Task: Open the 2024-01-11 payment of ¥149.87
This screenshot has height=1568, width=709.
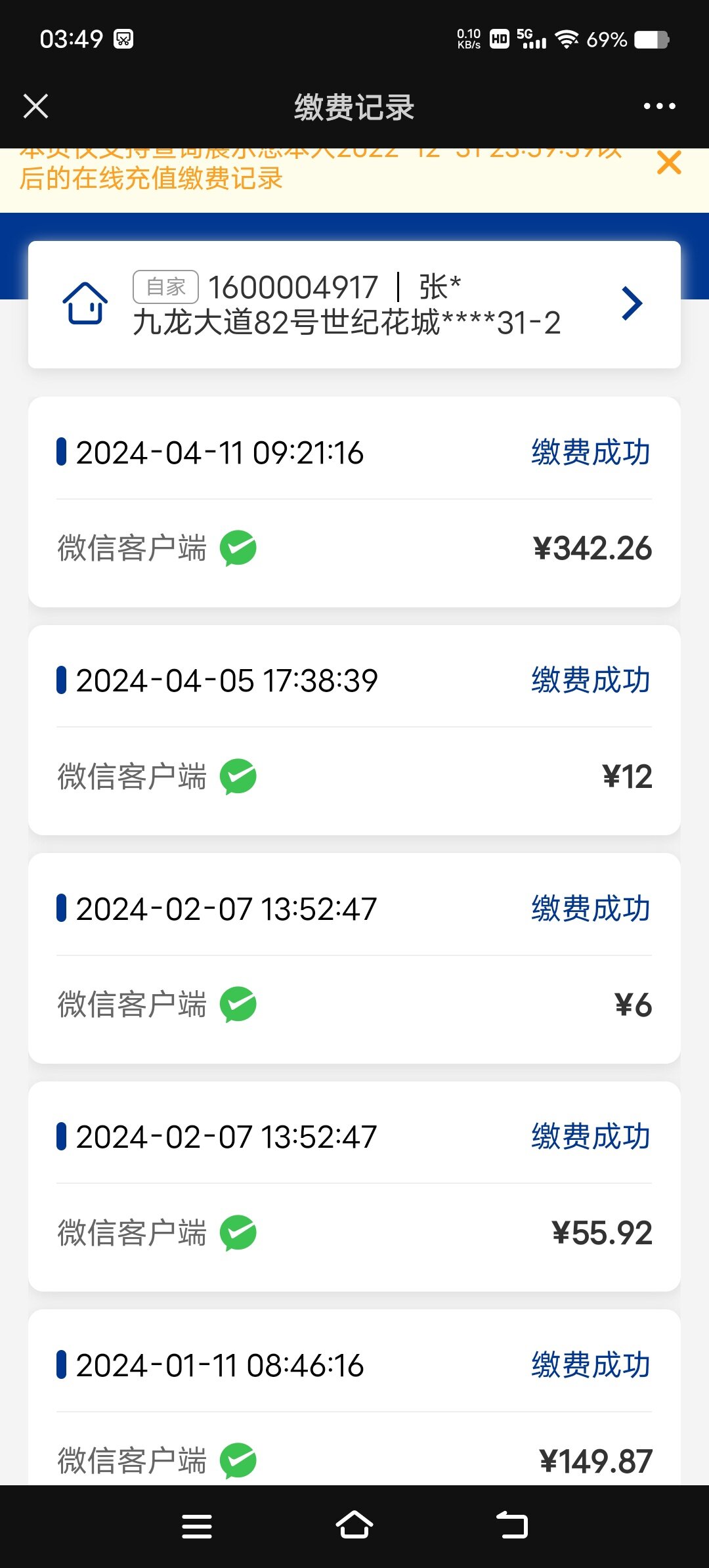Action: point(354,1397)
